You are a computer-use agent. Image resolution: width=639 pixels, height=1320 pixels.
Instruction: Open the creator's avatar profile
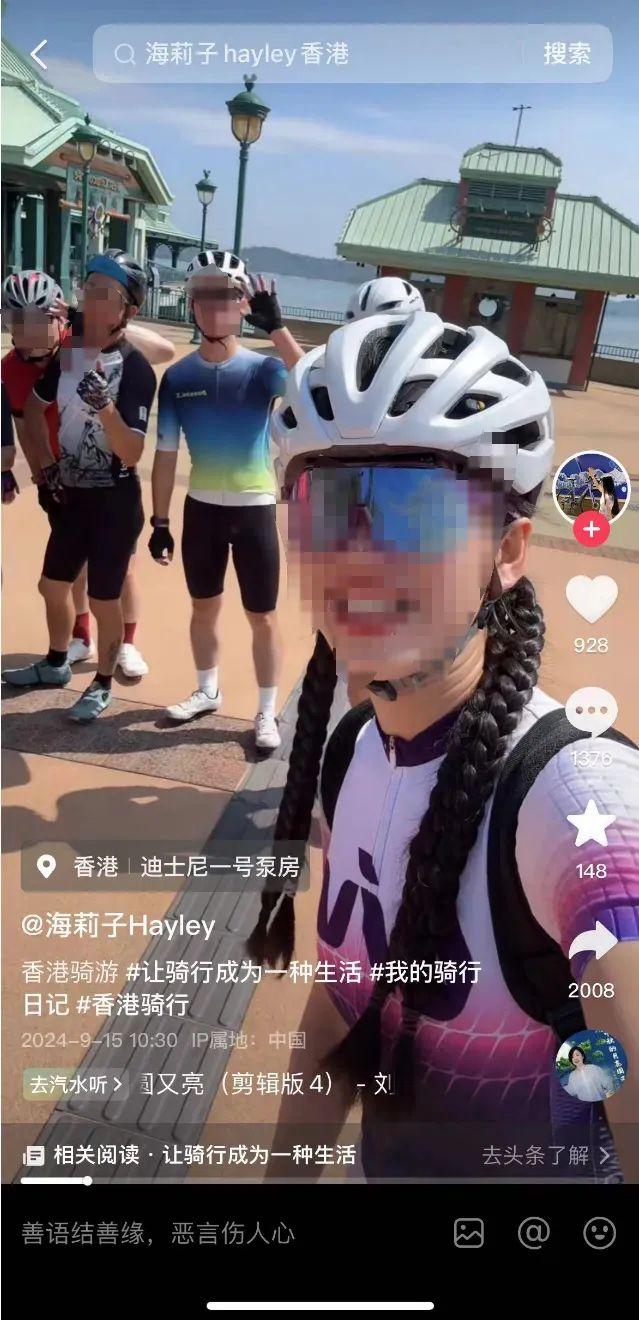591,487
